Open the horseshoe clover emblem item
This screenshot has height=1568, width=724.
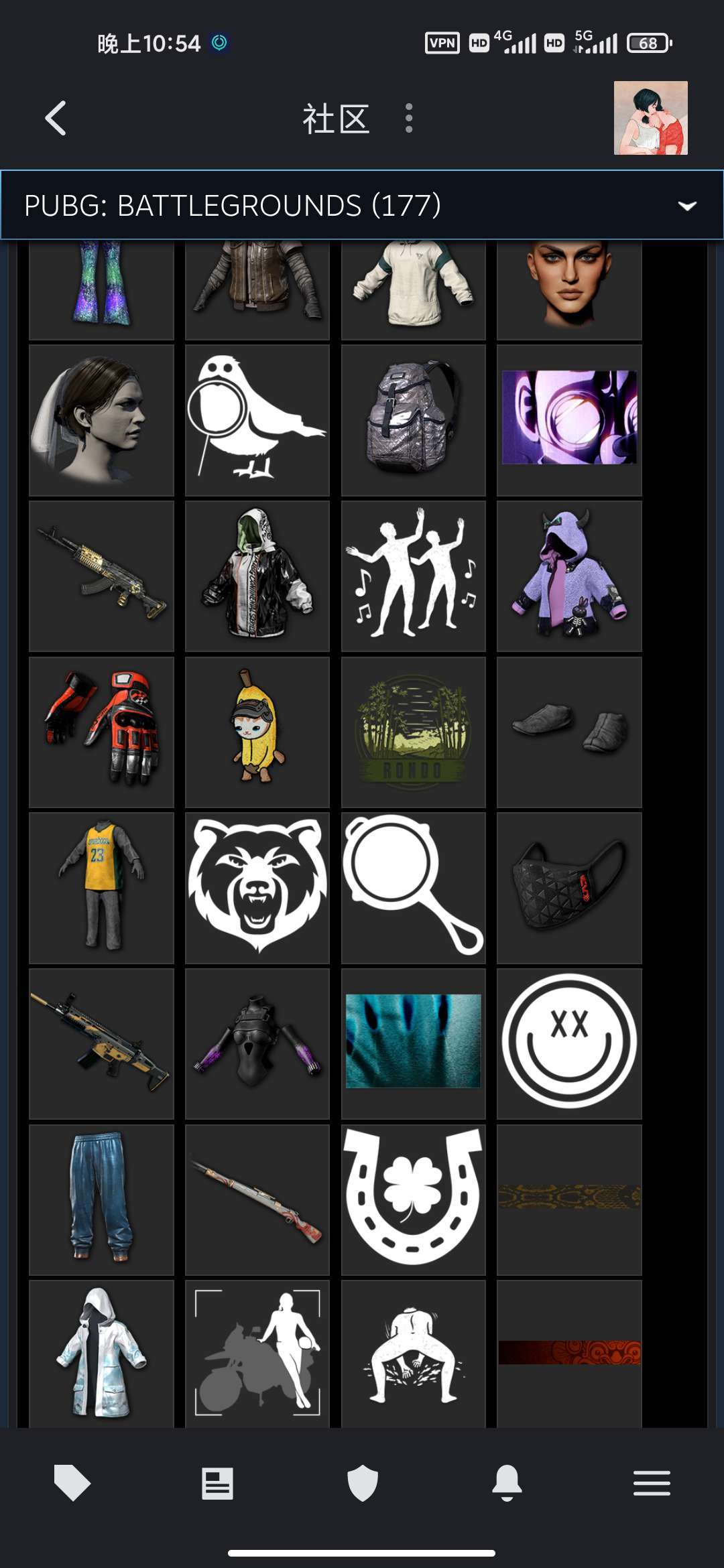click(x=413, y=1199)
